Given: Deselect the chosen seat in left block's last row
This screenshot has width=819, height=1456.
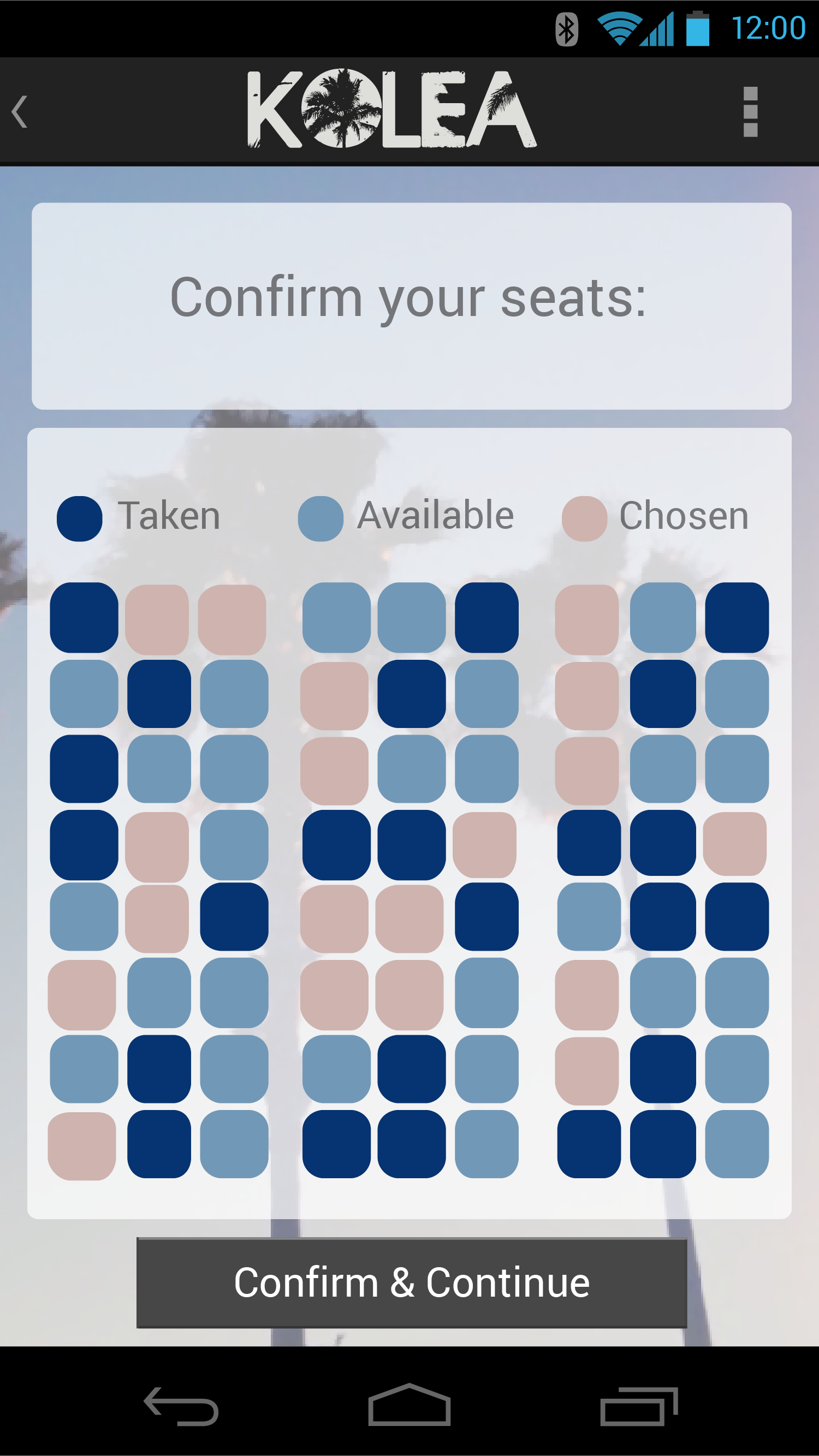Looking at the screenshot, I should (82, 1146).
